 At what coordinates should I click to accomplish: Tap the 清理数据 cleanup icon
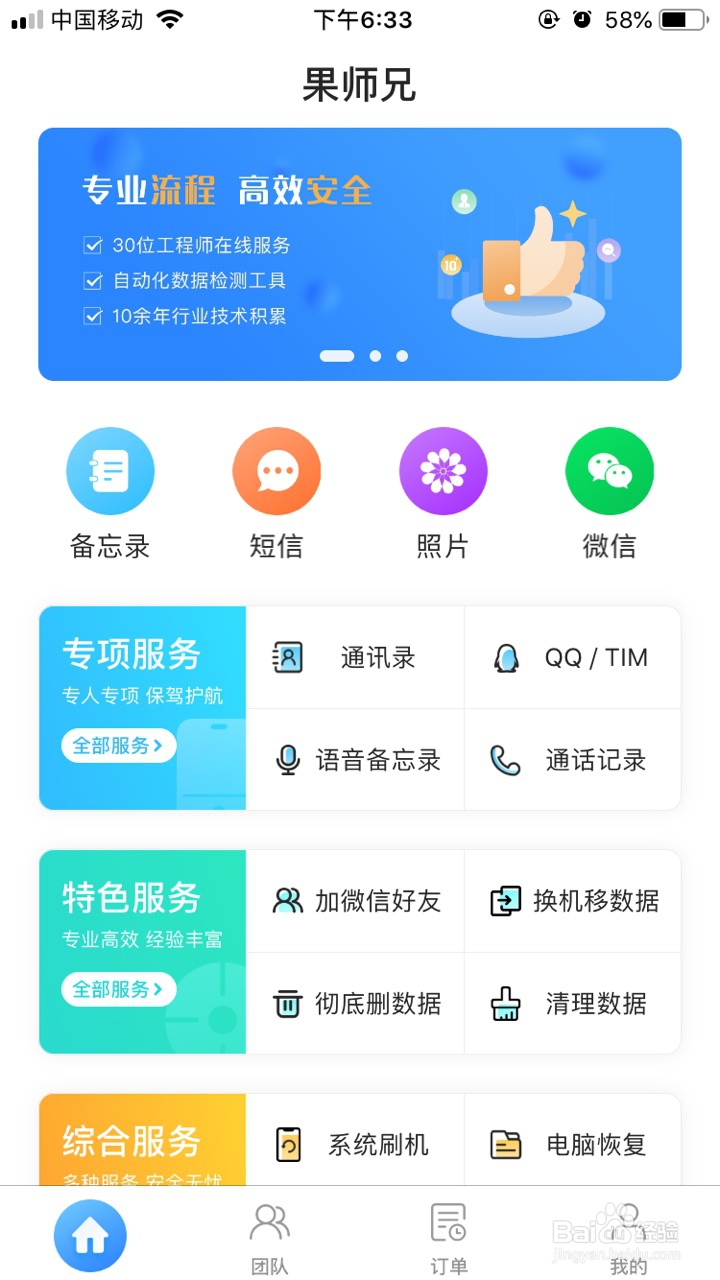point(575,1005)
